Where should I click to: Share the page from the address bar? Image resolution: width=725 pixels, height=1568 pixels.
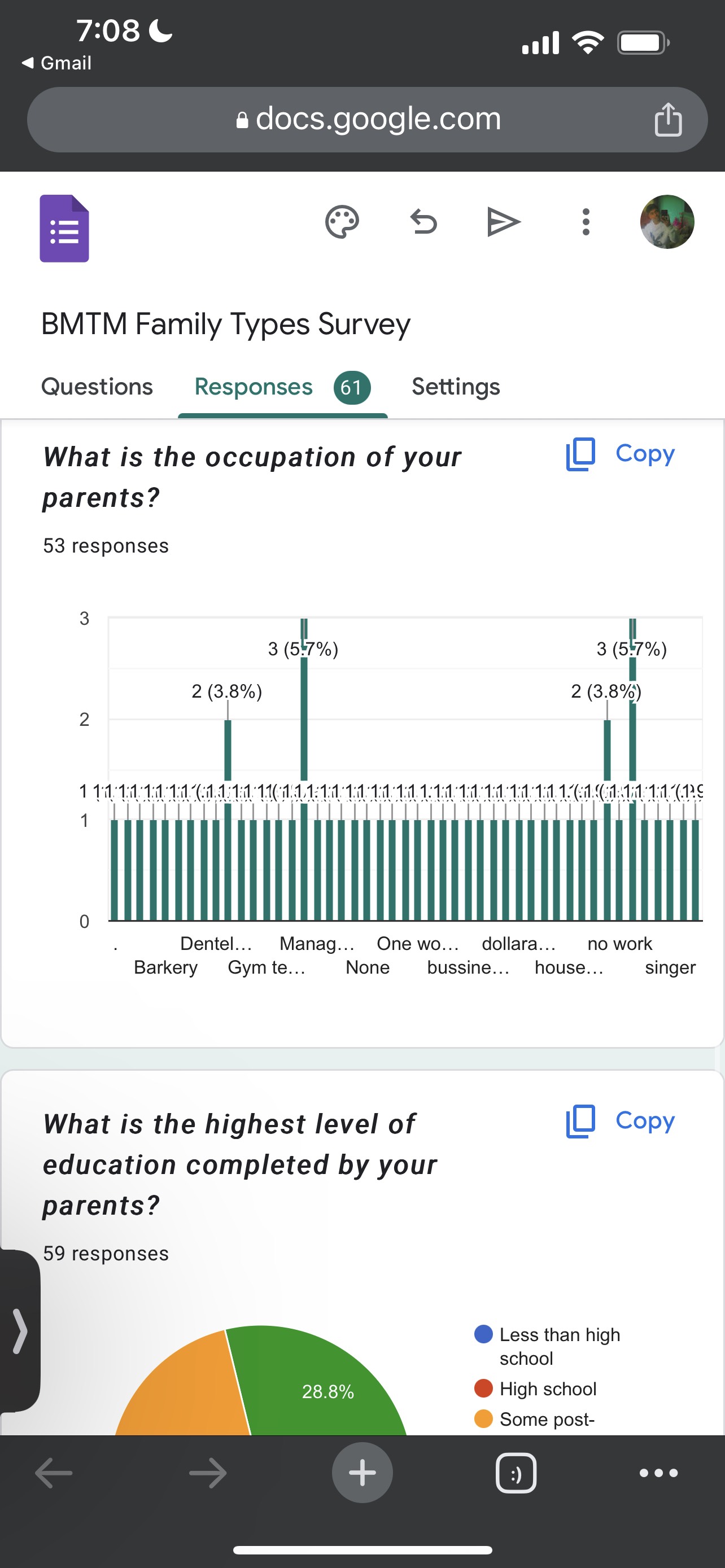[668, 119]
